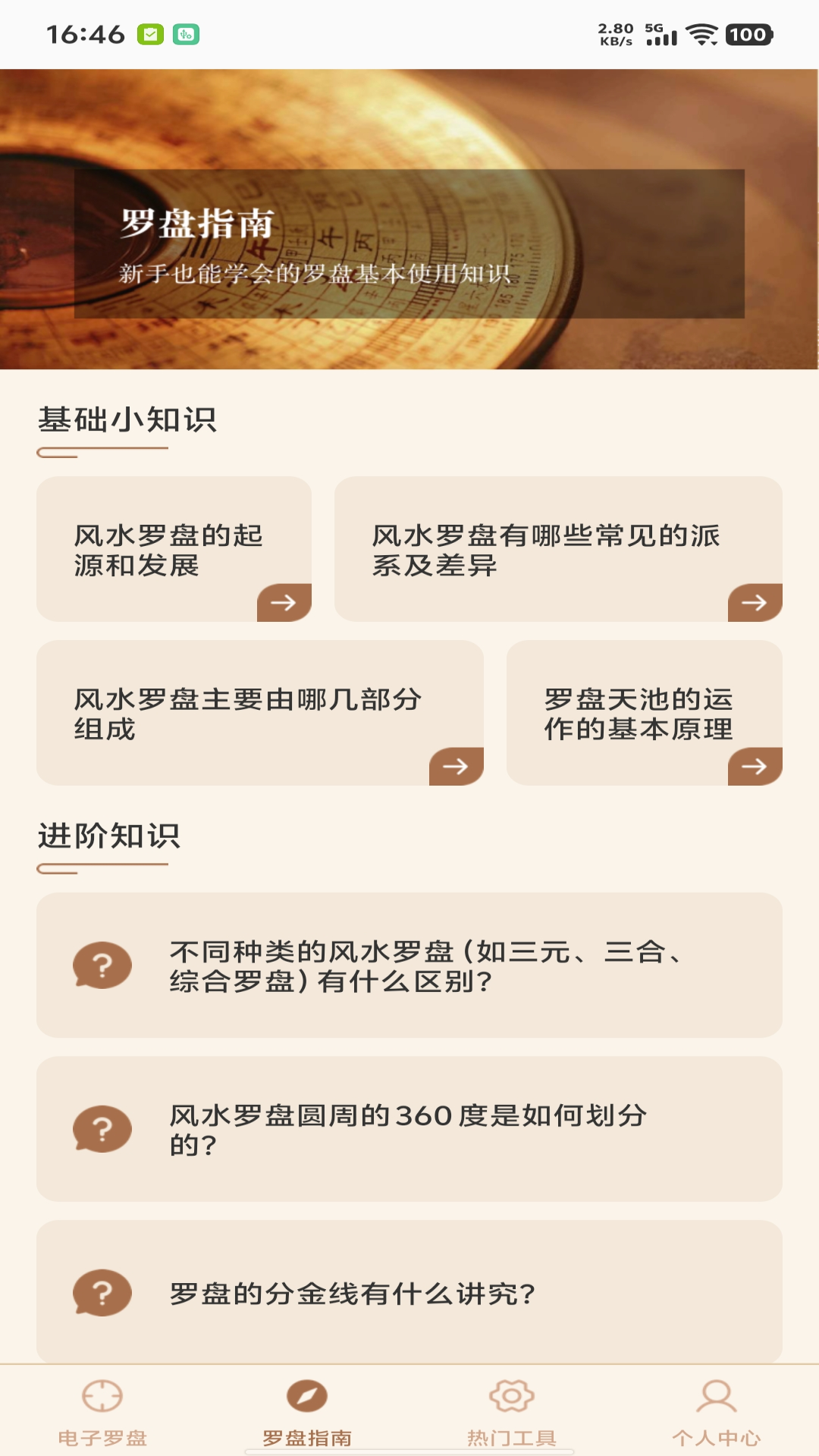Tap the arrow on 风水罗盘主要由哪几部分组成 card

click(455, 767)
